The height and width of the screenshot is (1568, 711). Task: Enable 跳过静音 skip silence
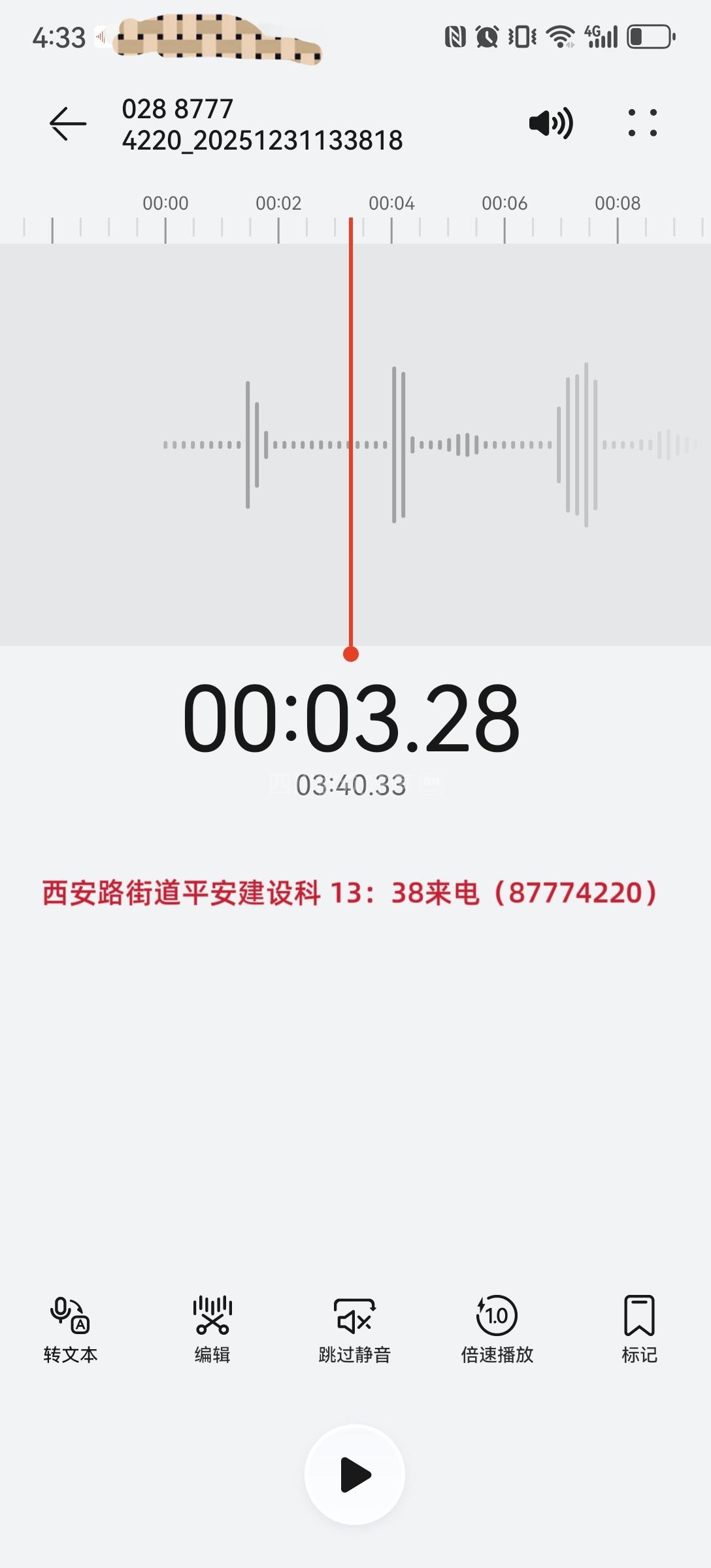click(355, 1329)
